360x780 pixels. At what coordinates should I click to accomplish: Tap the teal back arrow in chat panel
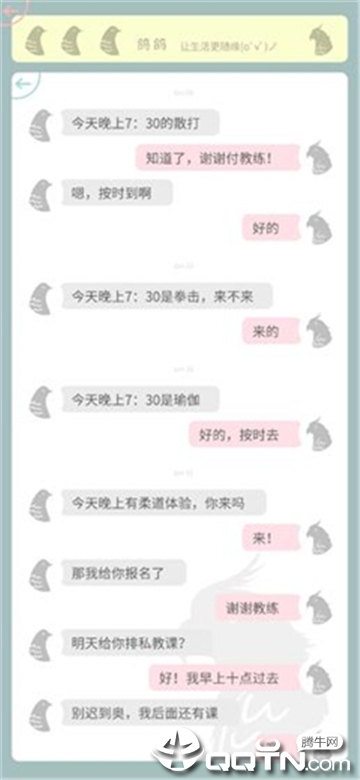22,83
